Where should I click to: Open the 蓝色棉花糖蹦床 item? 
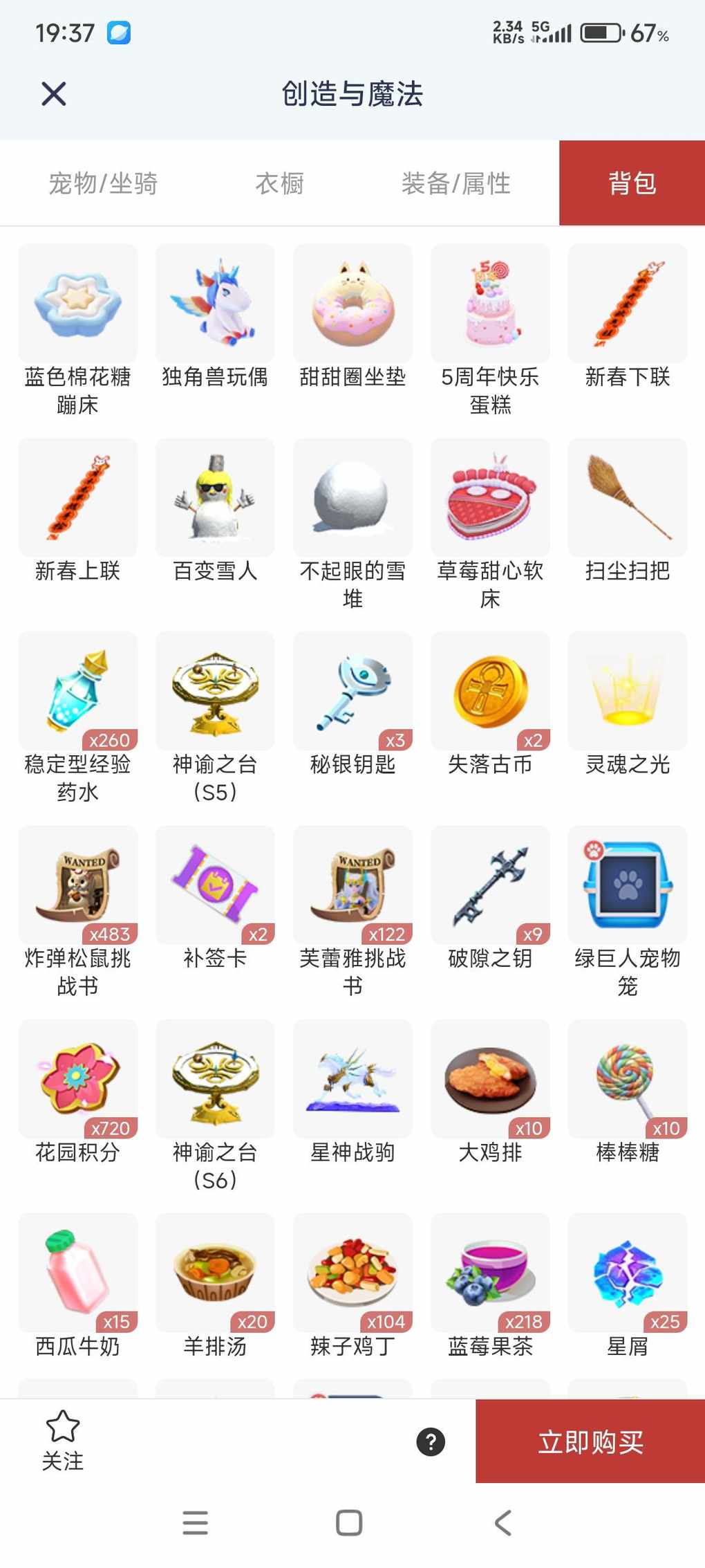pyautogui.click(x=78, y=304)
